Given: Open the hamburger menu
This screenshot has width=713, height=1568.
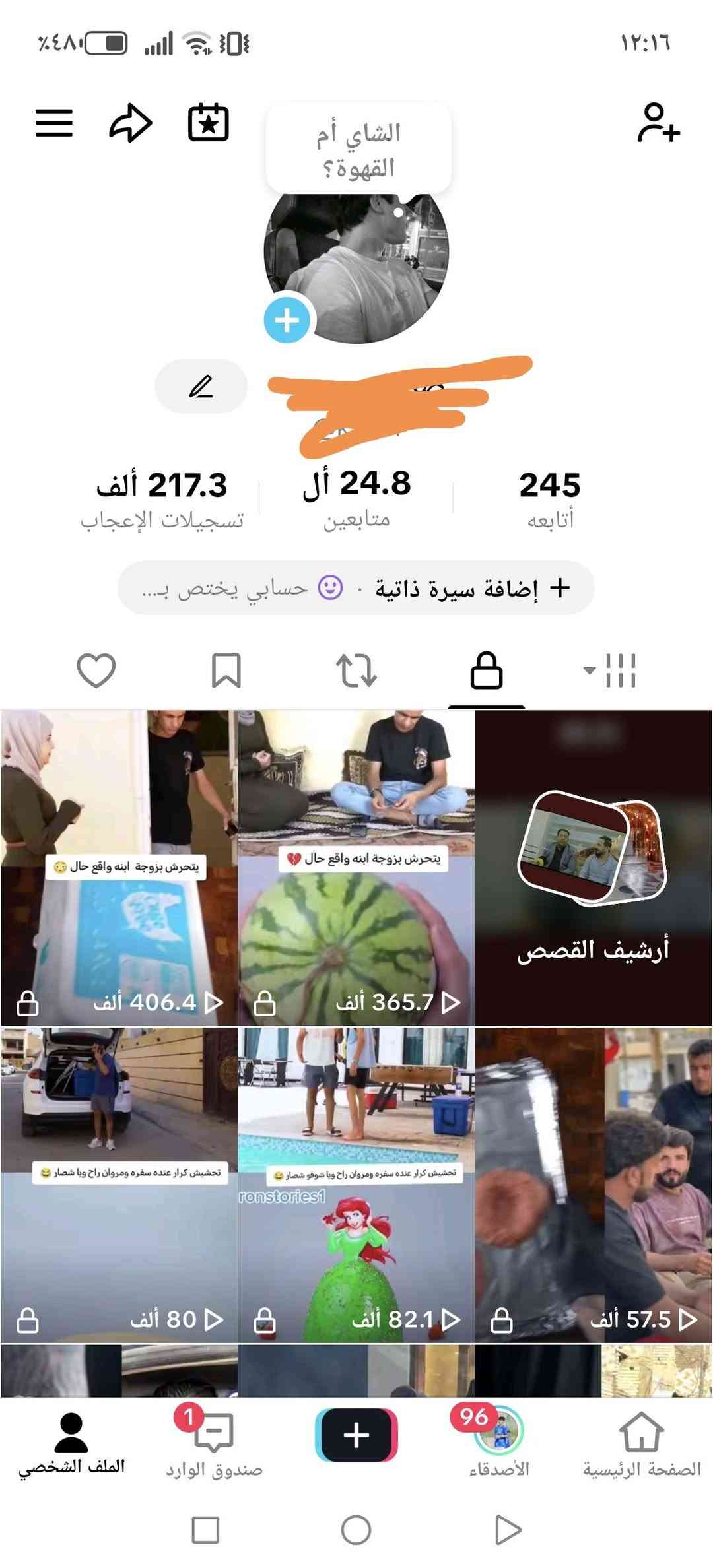Looking at the screenshot, I should [x=54, y=123].
